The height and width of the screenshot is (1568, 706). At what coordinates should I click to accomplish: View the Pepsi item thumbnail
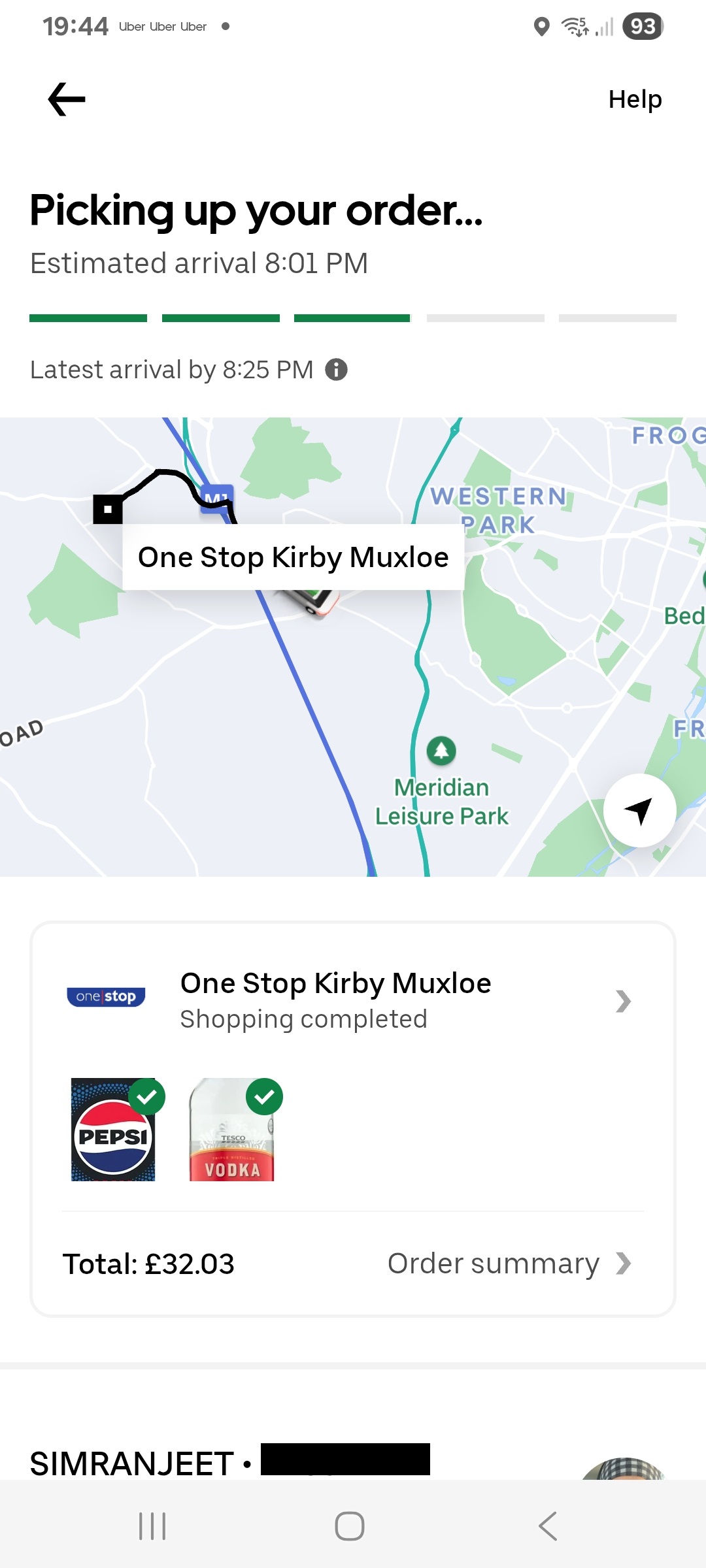113,1130
